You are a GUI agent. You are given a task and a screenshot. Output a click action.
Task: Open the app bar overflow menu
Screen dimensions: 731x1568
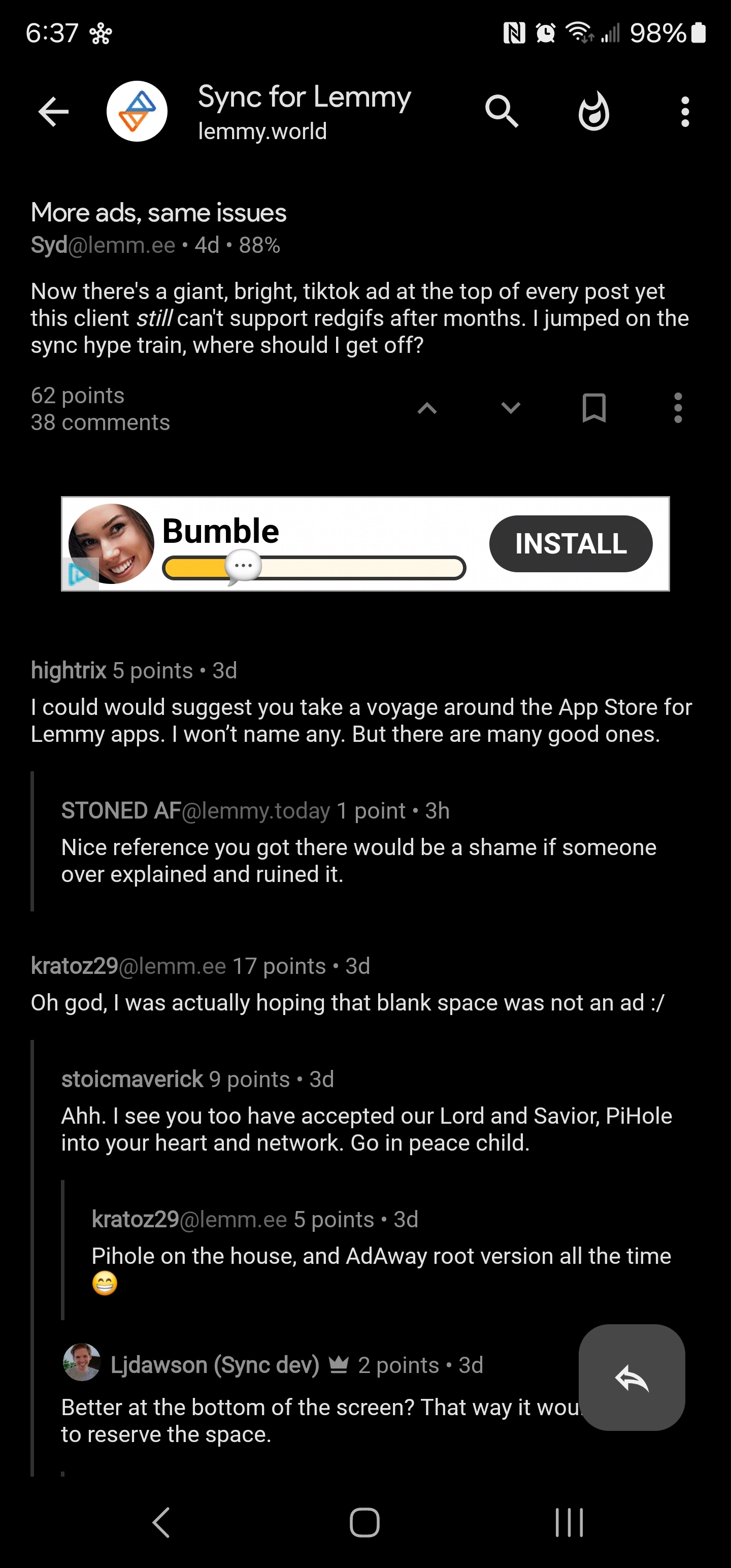[x=685, y=112]
